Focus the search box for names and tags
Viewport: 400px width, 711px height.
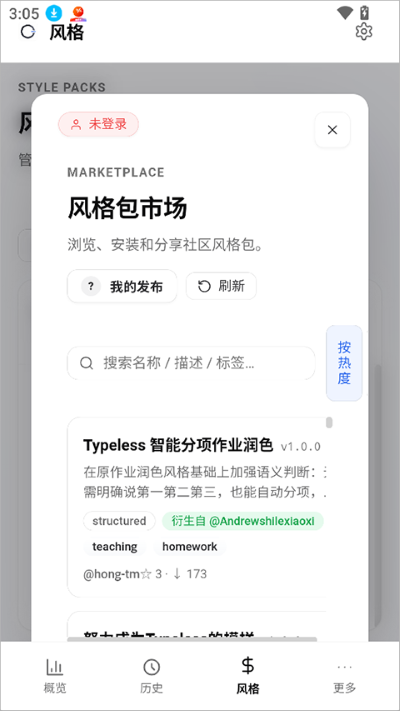coord(191,363)
